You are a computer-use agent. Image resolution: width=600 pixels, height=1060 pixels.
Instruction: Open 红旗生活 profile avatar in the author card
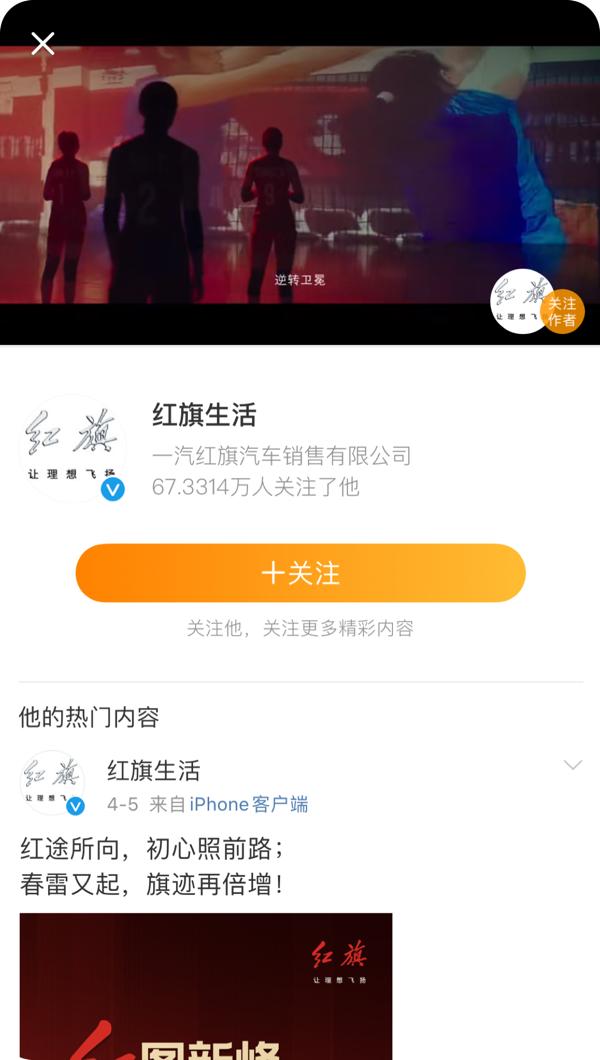tap(73, 447)
